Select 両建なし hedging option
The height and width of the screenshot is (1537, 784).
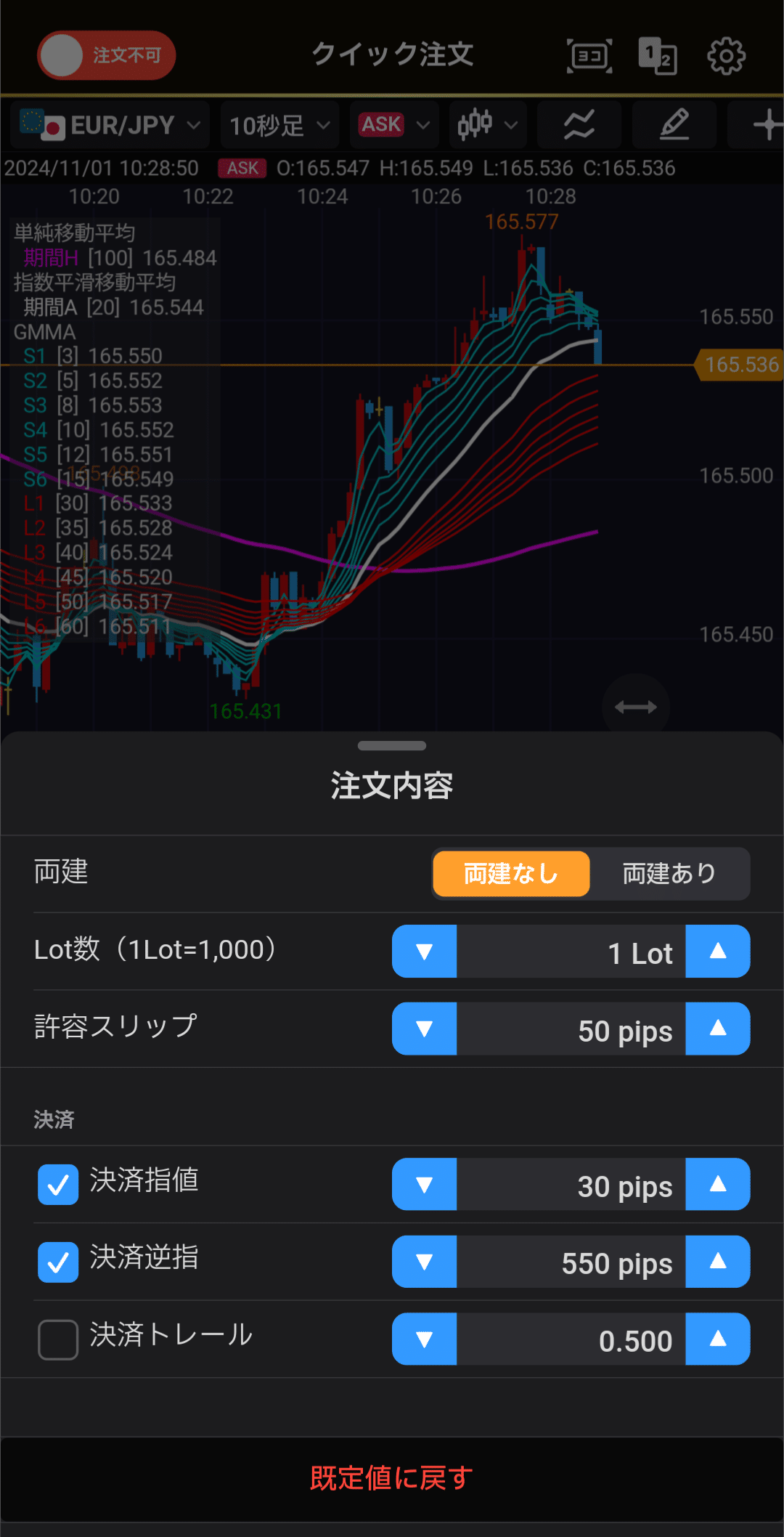coord(511,874)
